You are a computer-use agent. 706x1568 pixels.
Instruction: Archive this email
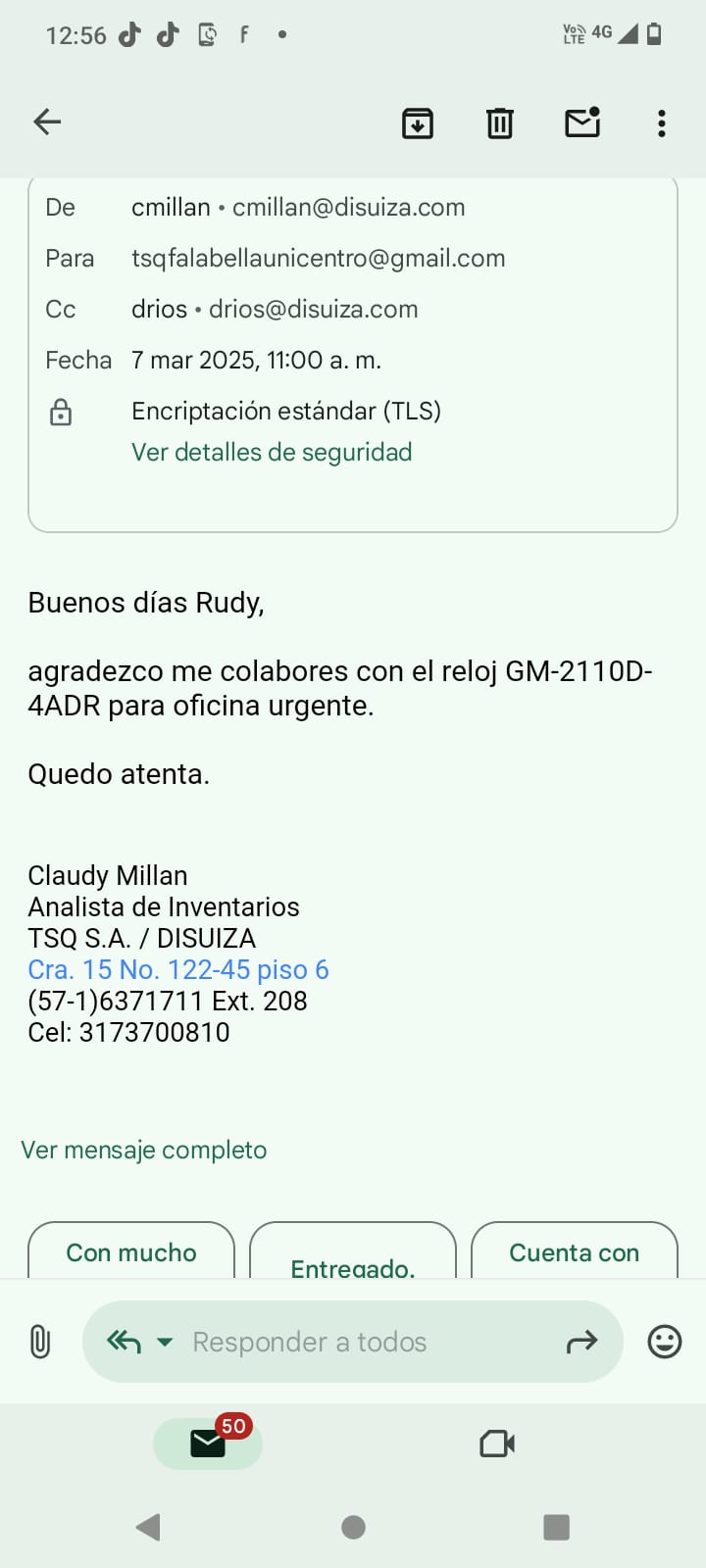click(x=418, y=123)
